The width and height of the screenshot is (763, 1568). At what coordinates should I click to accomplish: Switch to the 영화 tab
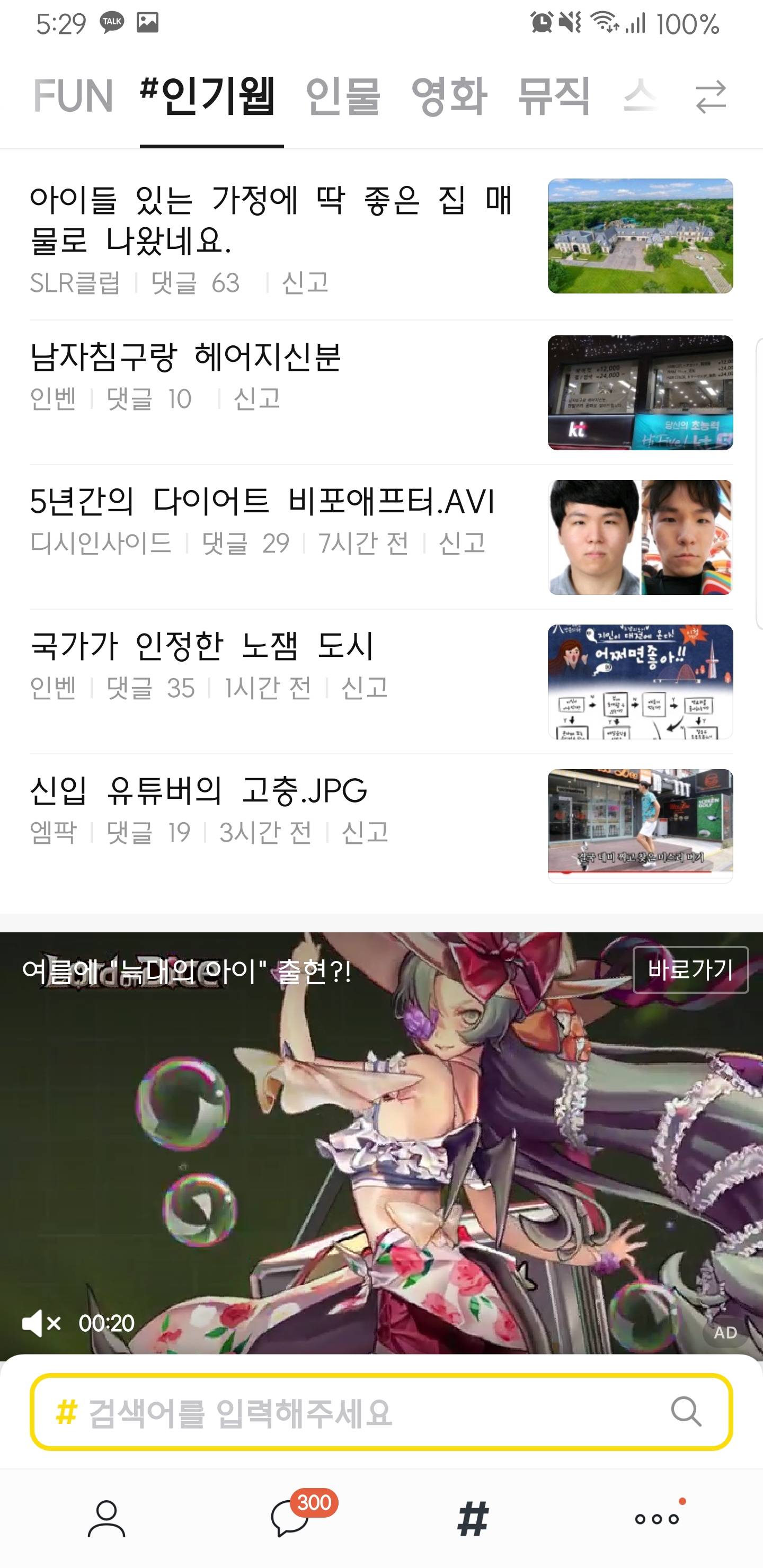pyautogui.click(x=449, y=96)
